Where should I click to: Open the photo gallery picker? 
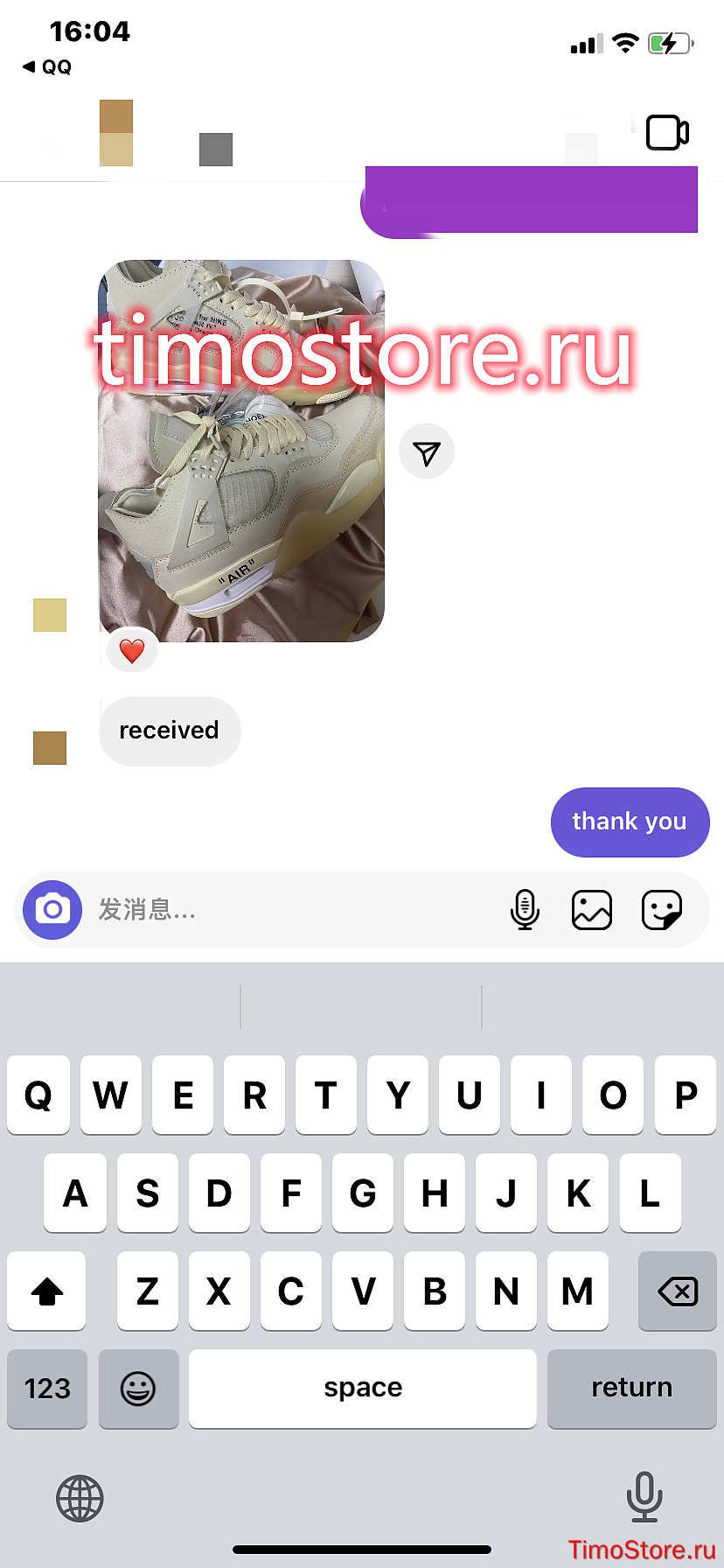[592, 910]
